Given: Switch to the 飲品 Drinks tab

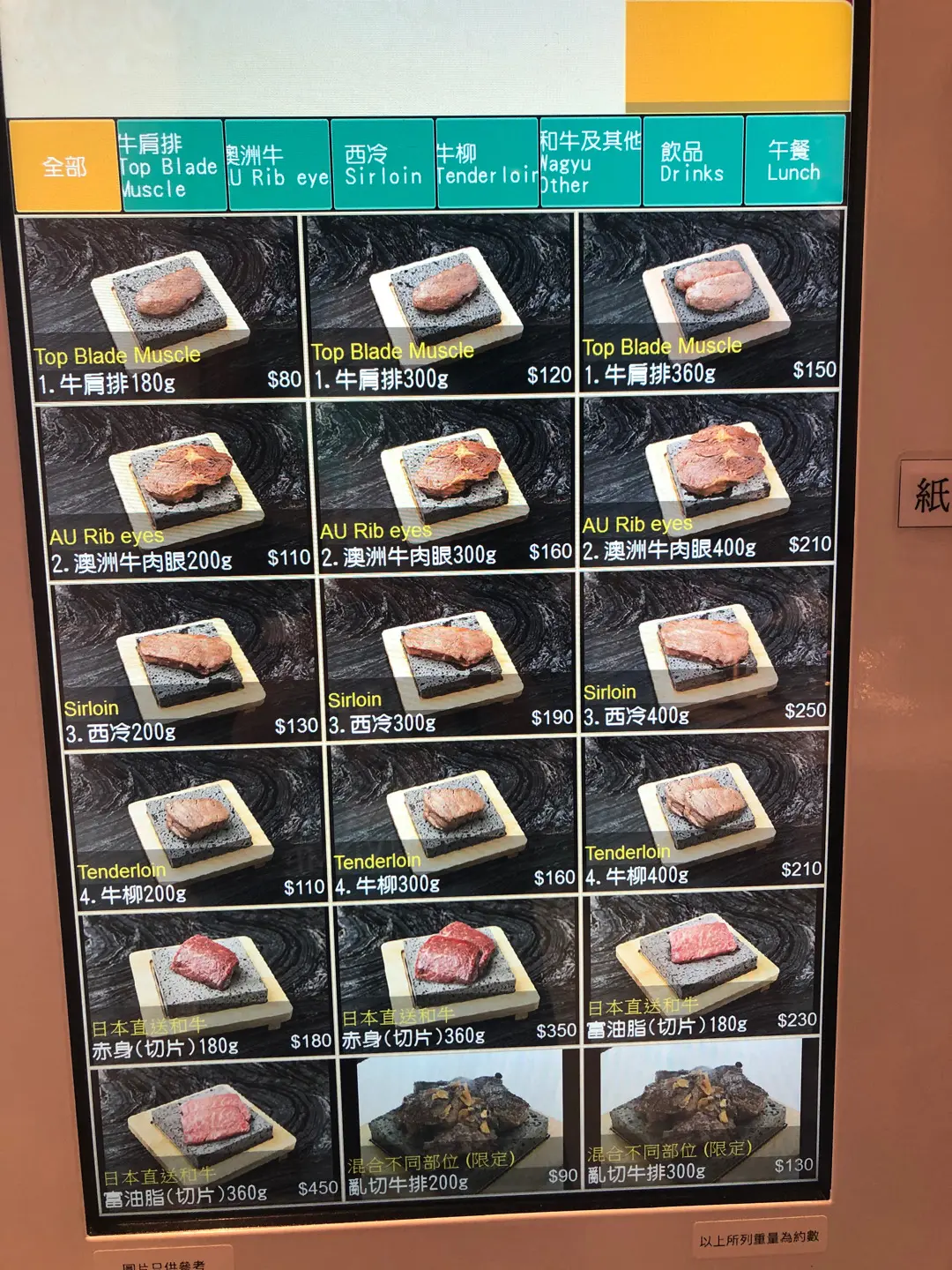Looking at the screenshot, I should (693, 161).
